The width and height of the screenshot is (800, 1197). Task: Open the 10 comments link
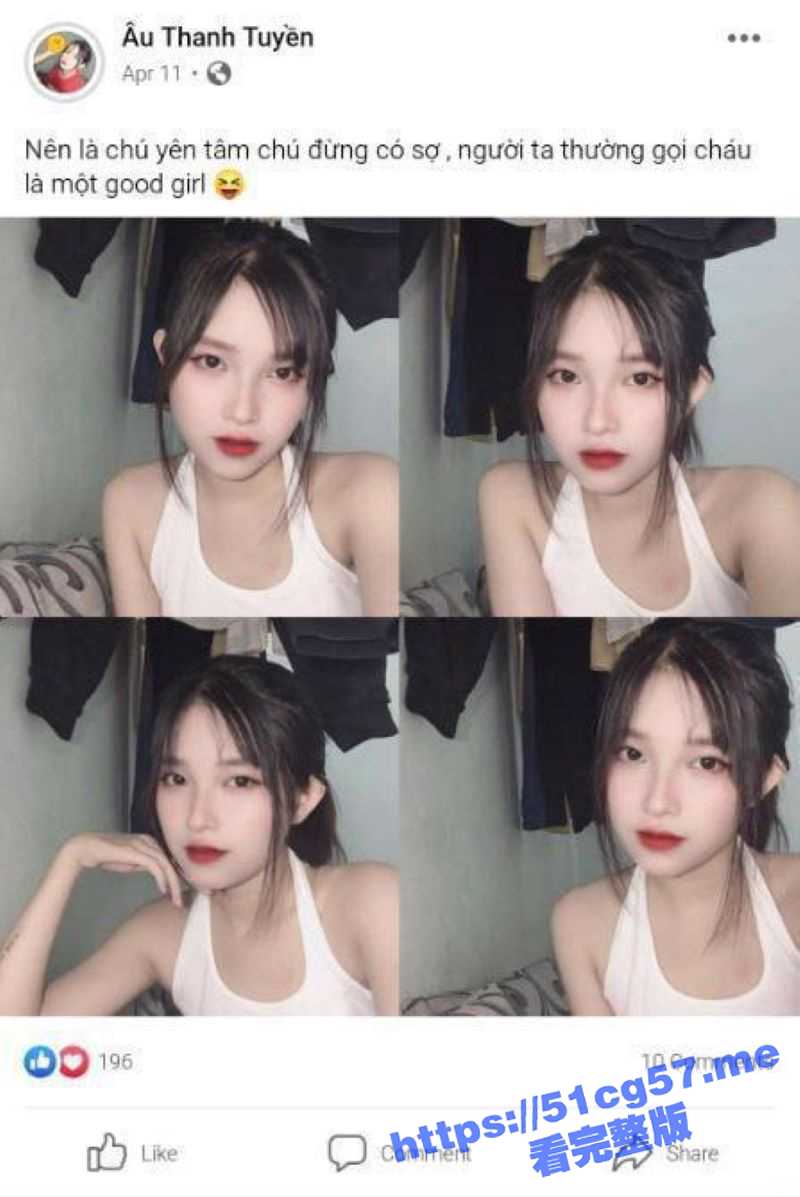707,1061
